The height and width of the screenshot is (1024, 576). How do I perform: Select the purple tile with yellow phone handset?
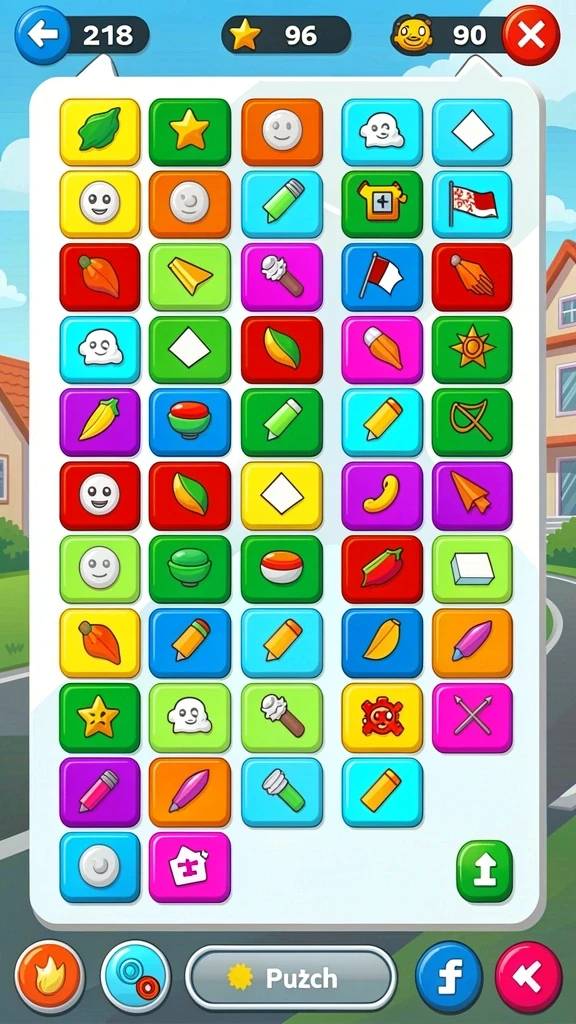[382, 496]
